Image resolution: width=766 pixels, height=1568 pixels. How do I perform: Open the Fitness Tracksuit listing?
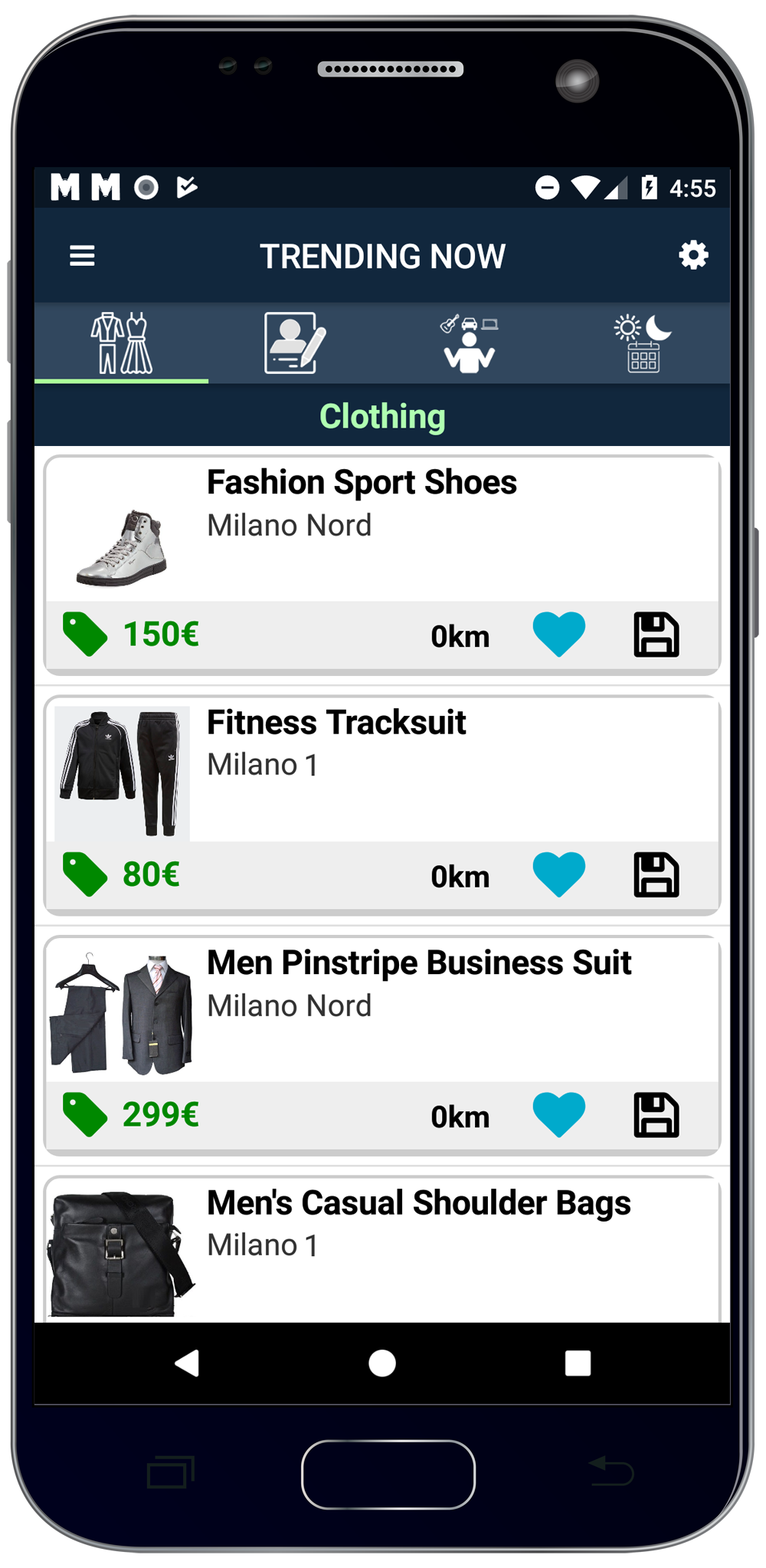[x=336, y=723]
